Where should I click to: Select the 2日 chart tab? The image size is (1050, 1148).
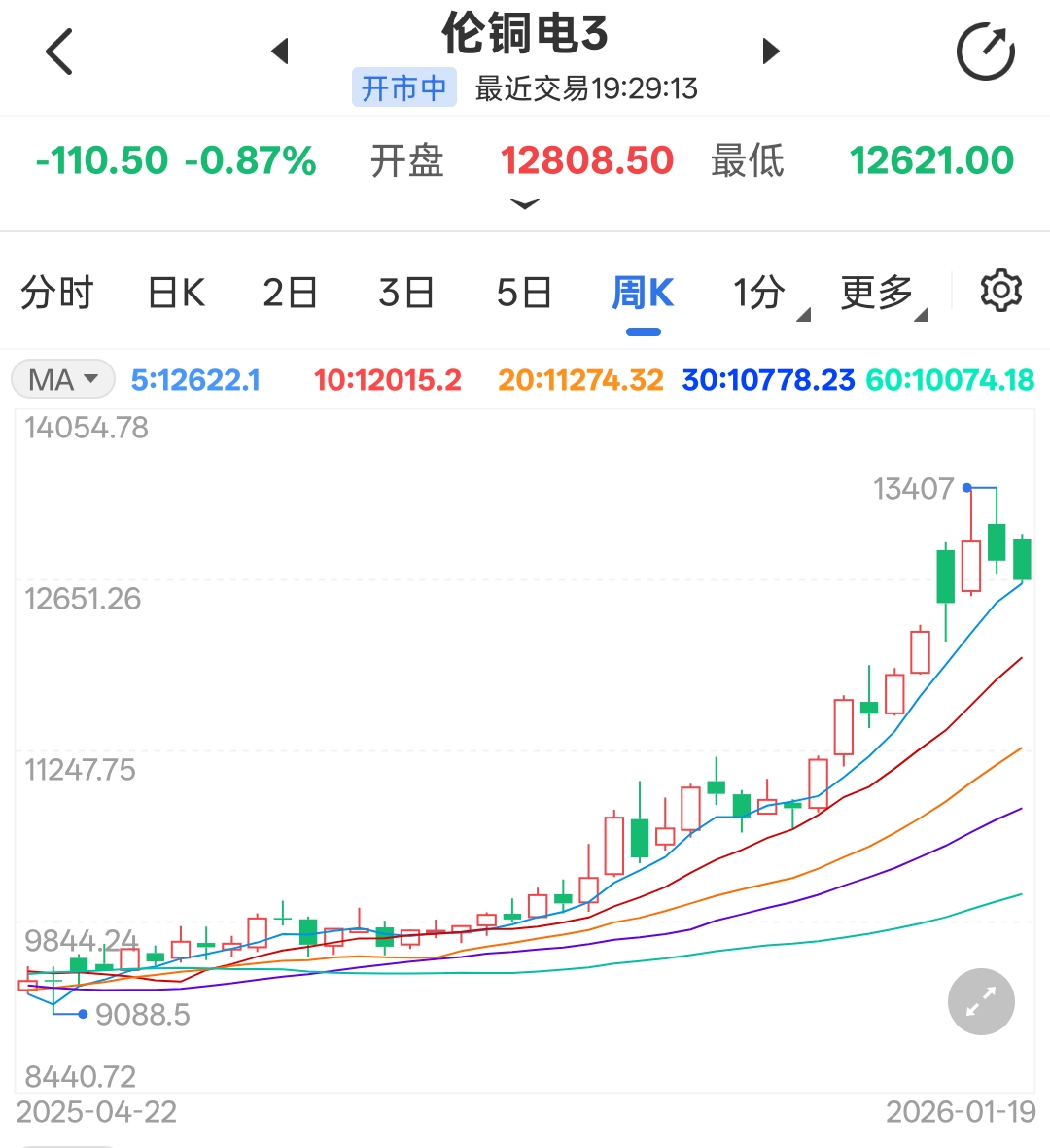(290, 293)
